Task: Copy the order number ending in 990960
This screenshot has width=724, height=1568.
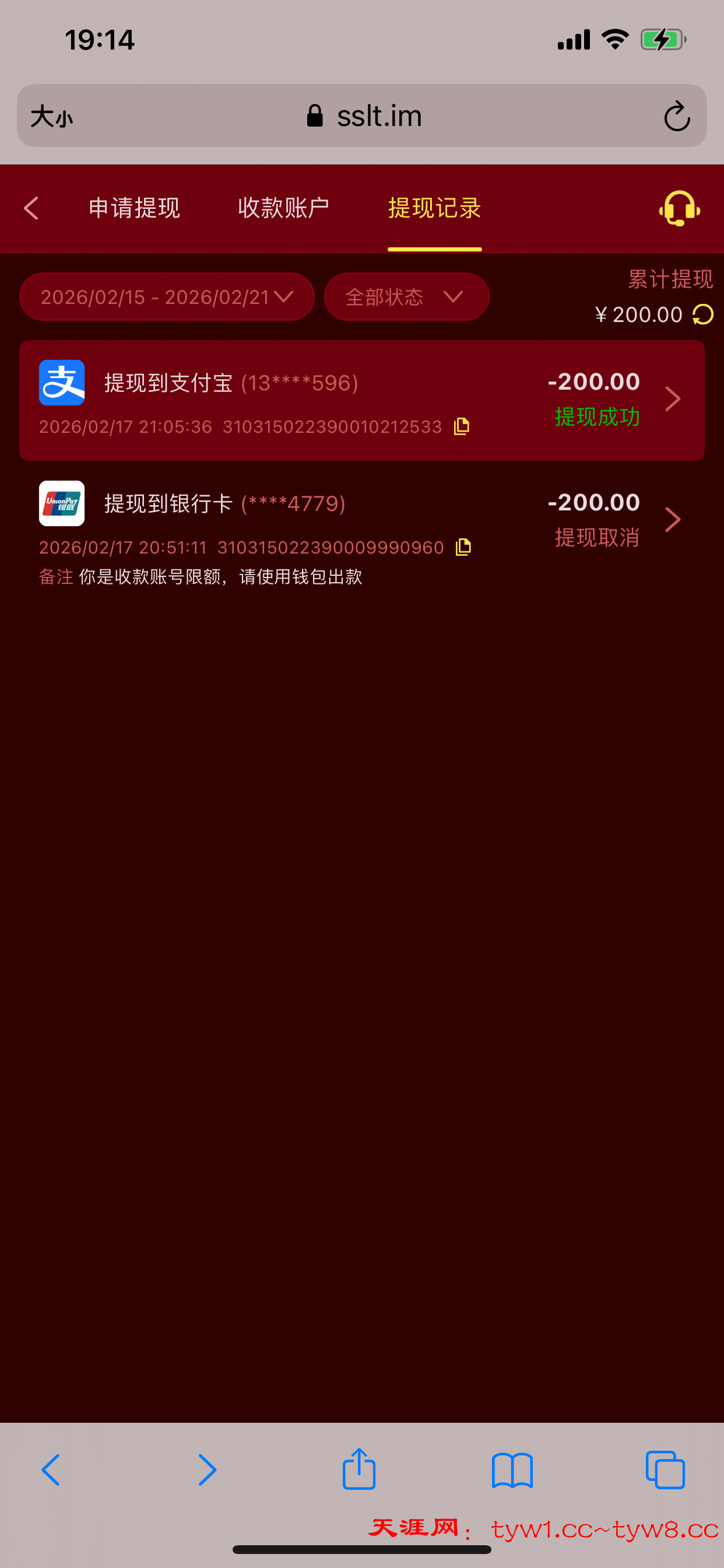Action: 463,547
